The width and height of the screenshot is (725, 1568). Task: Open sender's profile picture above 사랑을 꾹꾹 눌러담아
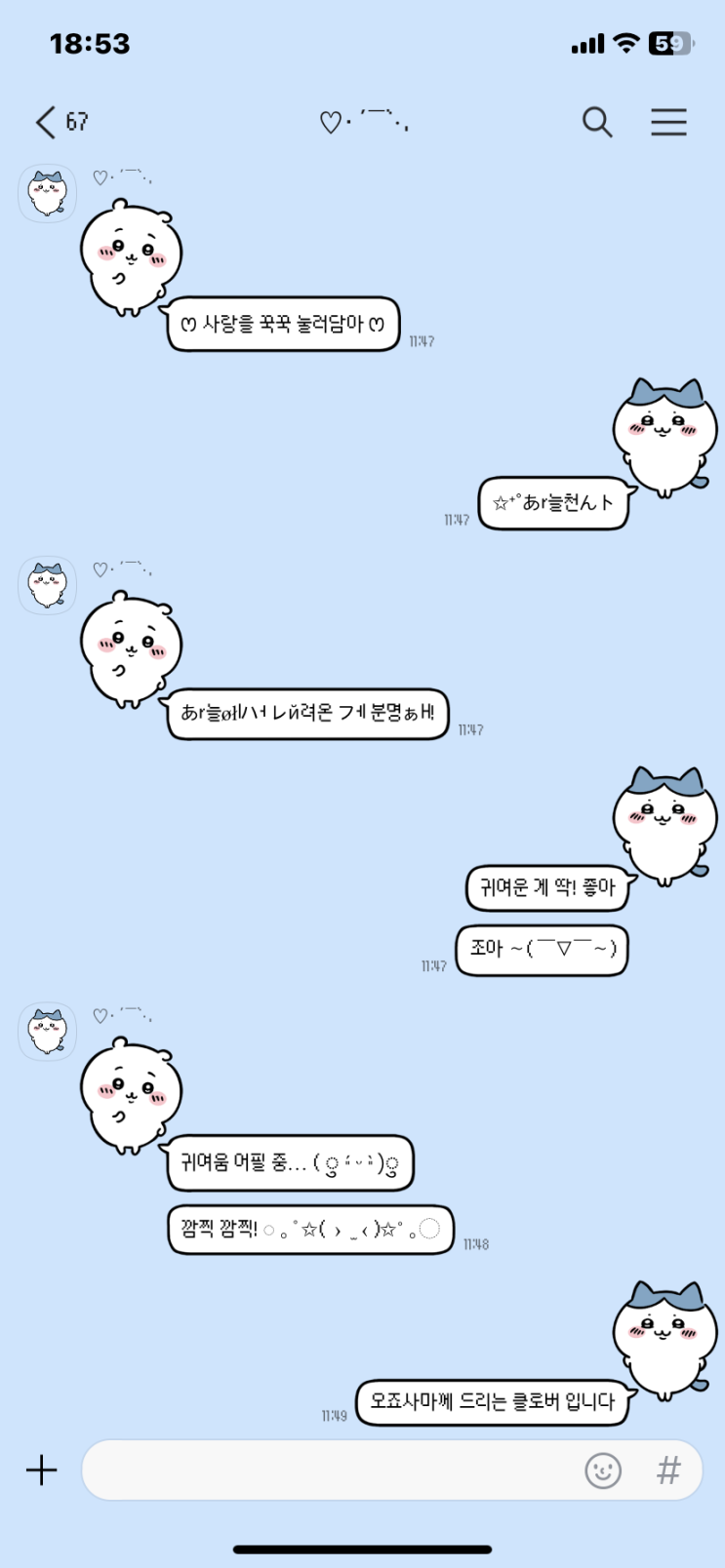click(47, 194)
